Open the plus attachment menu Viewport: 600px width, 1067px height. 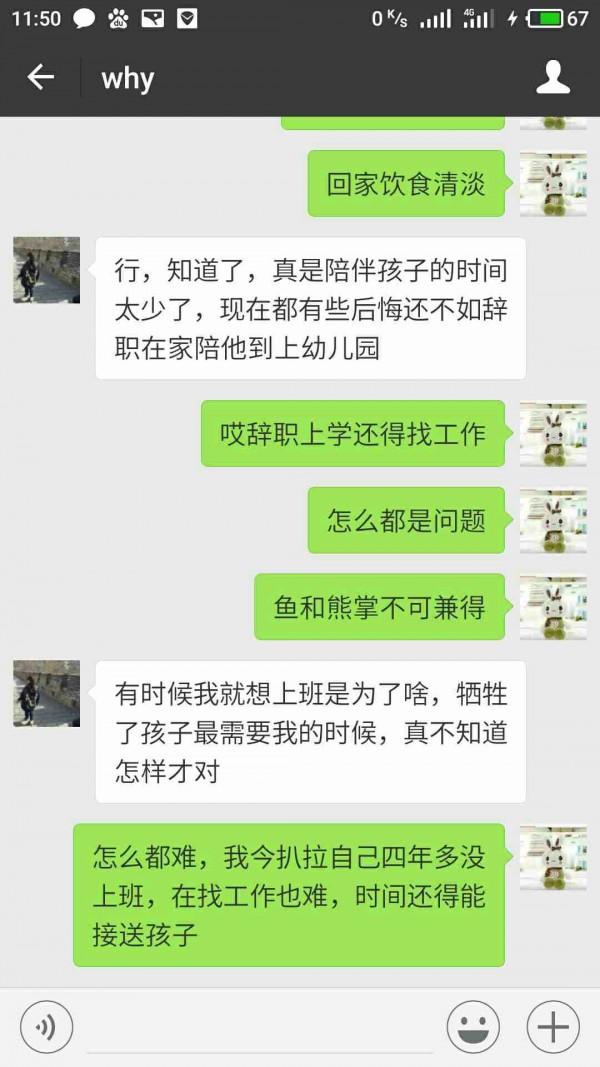point(553,1027)
